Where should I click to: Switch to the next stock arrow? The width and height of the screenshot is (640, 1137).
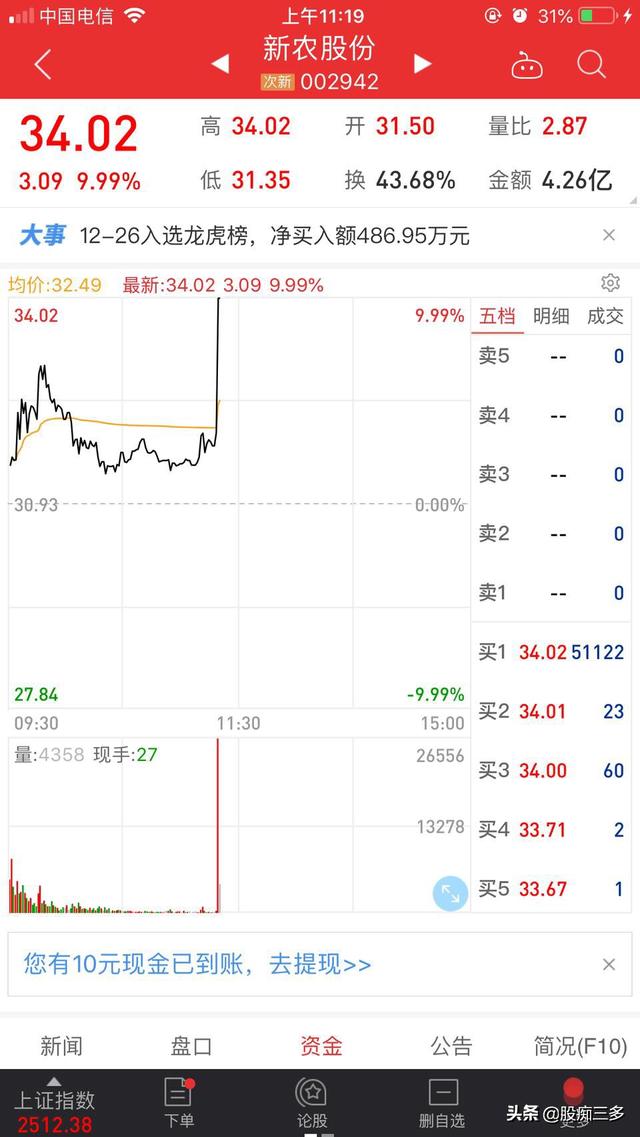422,65
